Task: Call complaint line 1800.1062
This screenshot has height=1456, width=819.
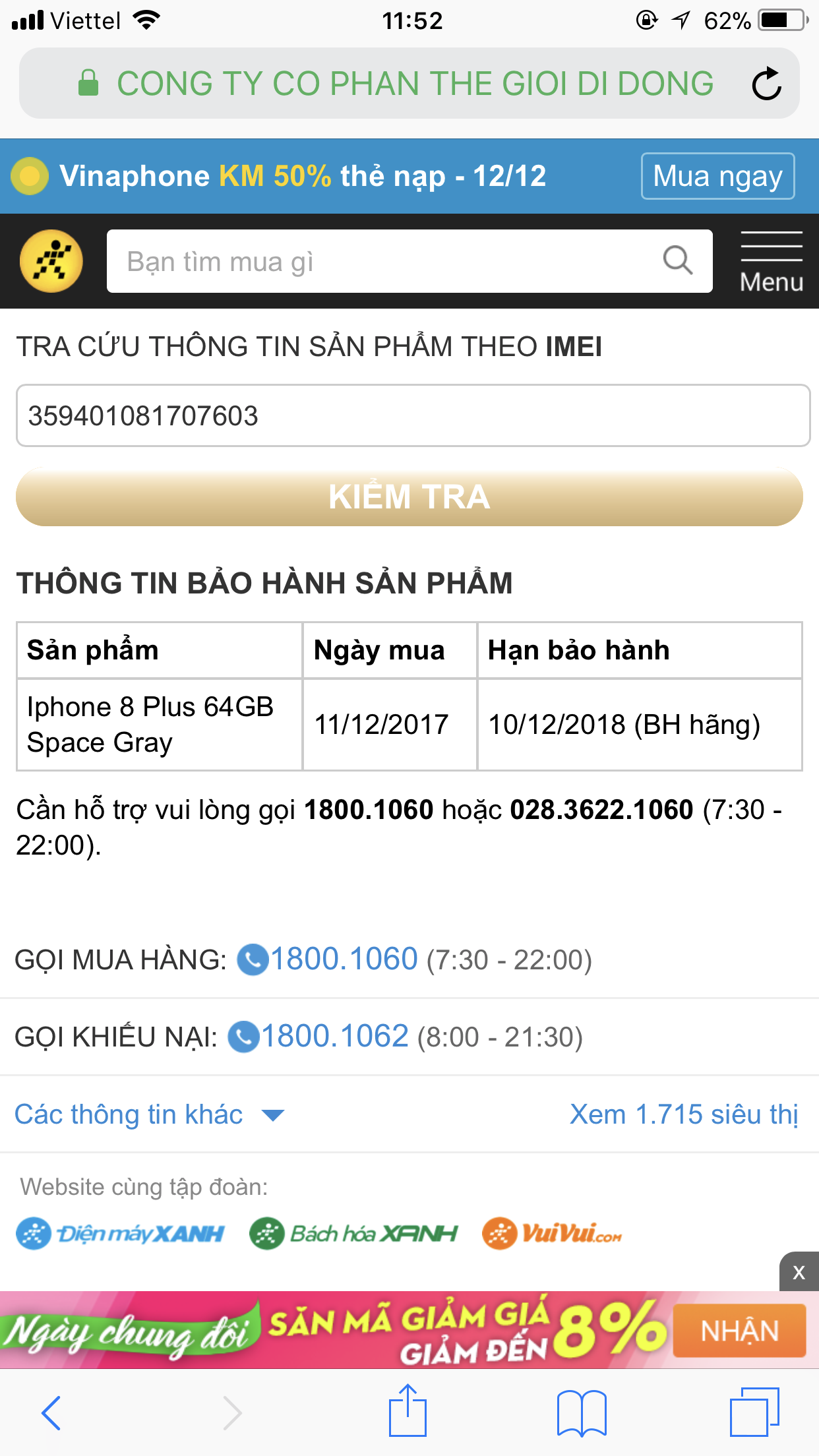Action: pyautogui.click(x=334, y=1037)
